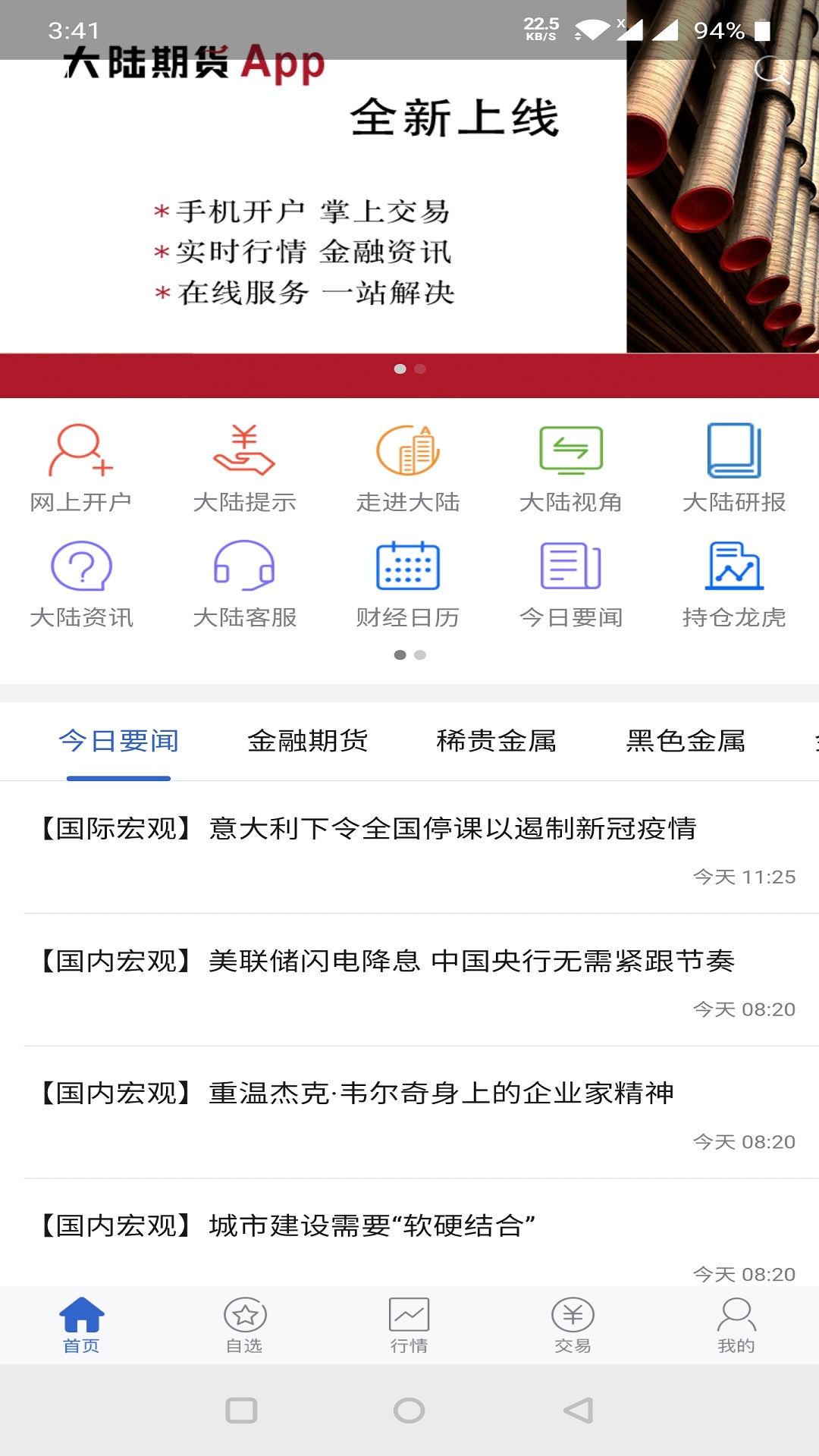
Task: Open 持仓龙虎 shortcut
Action: 734,584
